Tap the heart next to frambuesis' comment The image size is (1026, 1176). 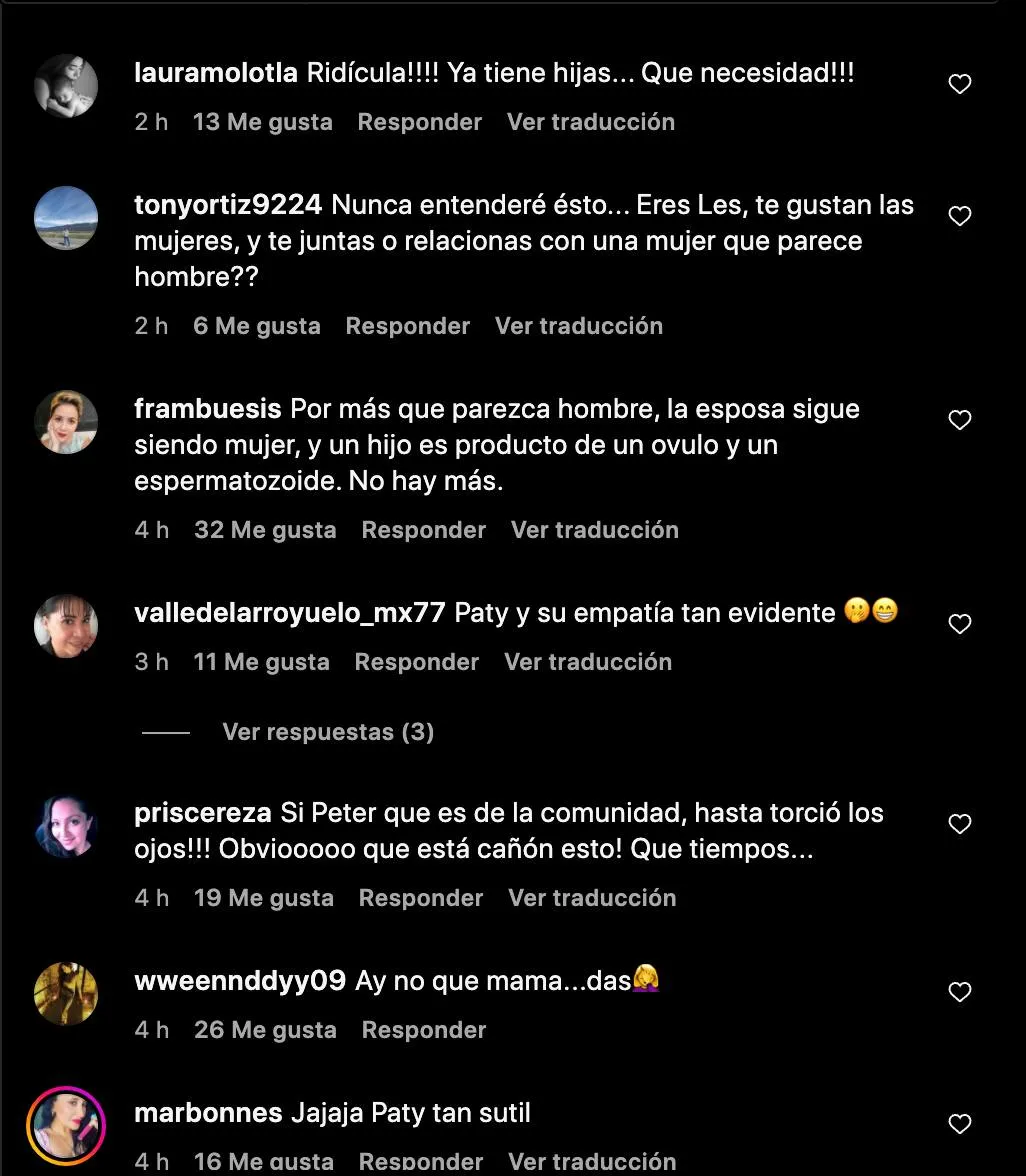click(959, 420)
